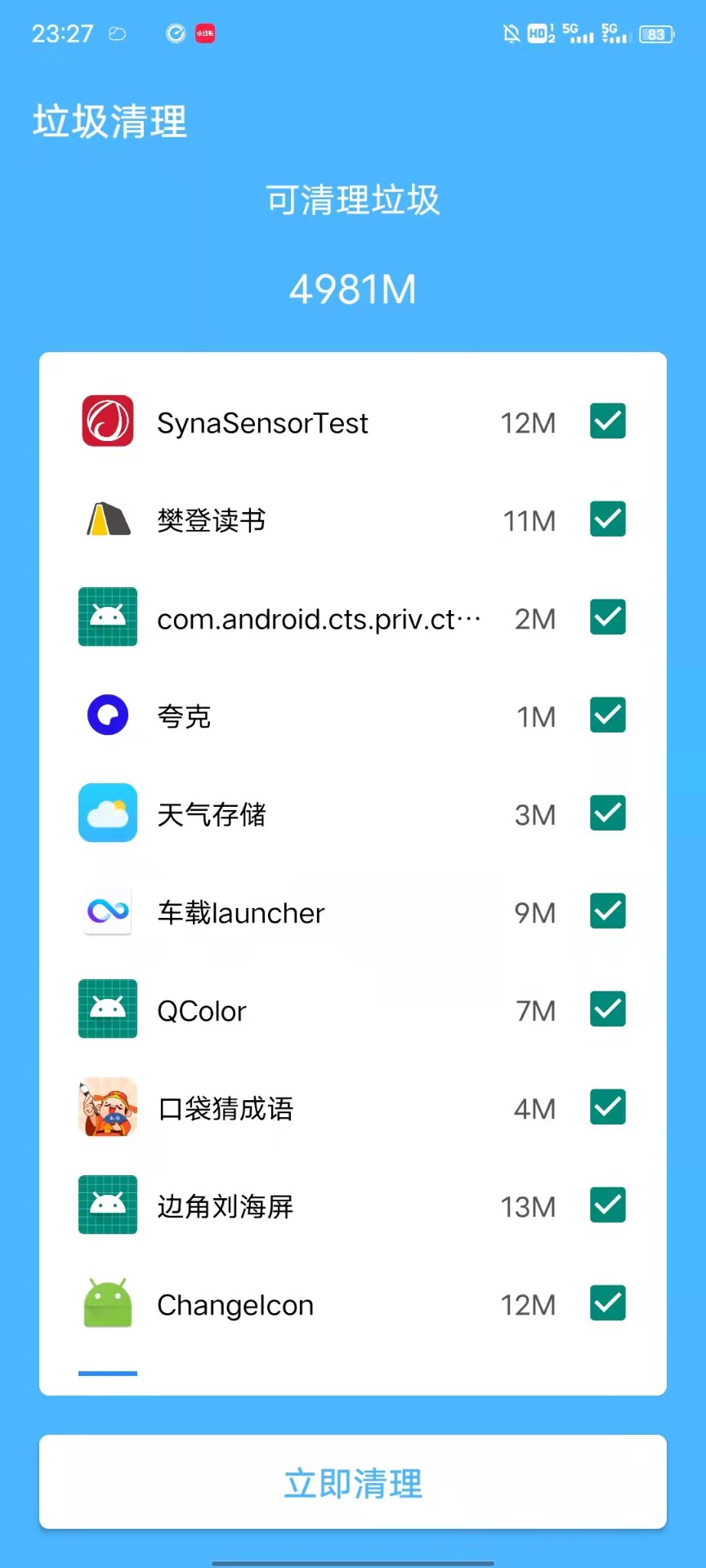706x1568 pixels.
Task: Uncheck the SynaSensorTest checkbox
Action: 607,422
